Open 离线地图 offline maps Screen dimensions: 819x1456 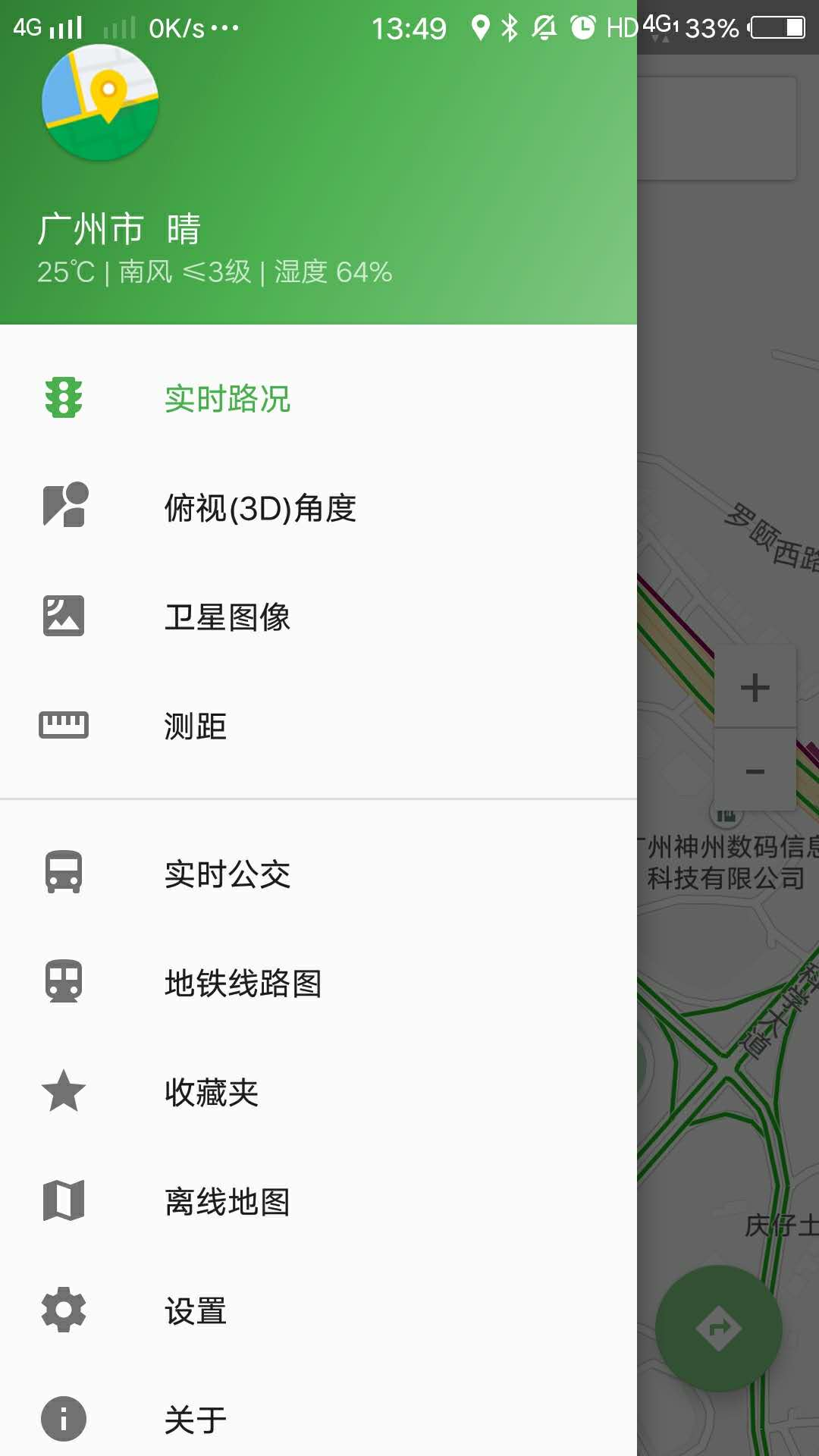tap(318, 1201)
